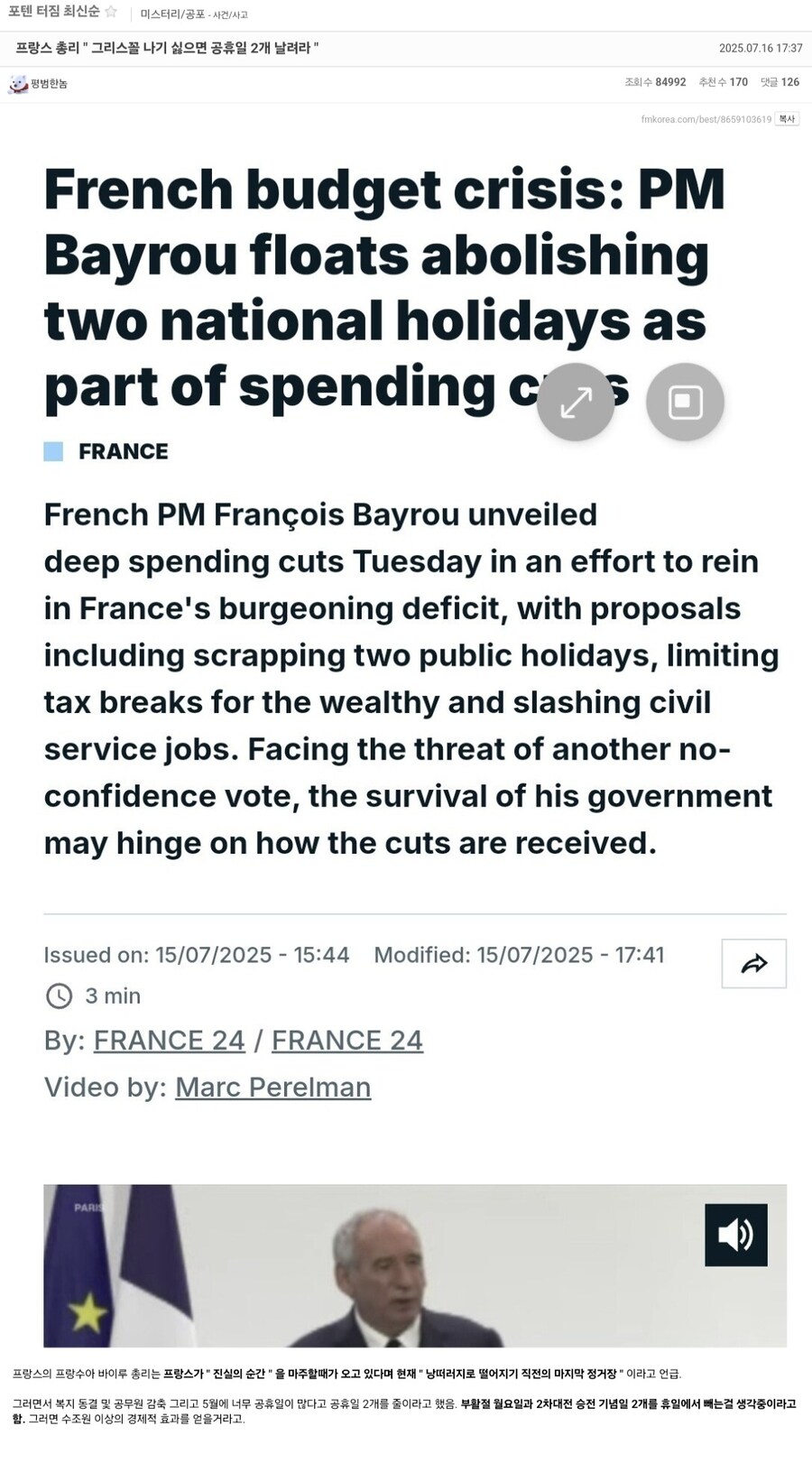
Task: Open the fmkorea.com/best post link
Action: tap(706, 119)
